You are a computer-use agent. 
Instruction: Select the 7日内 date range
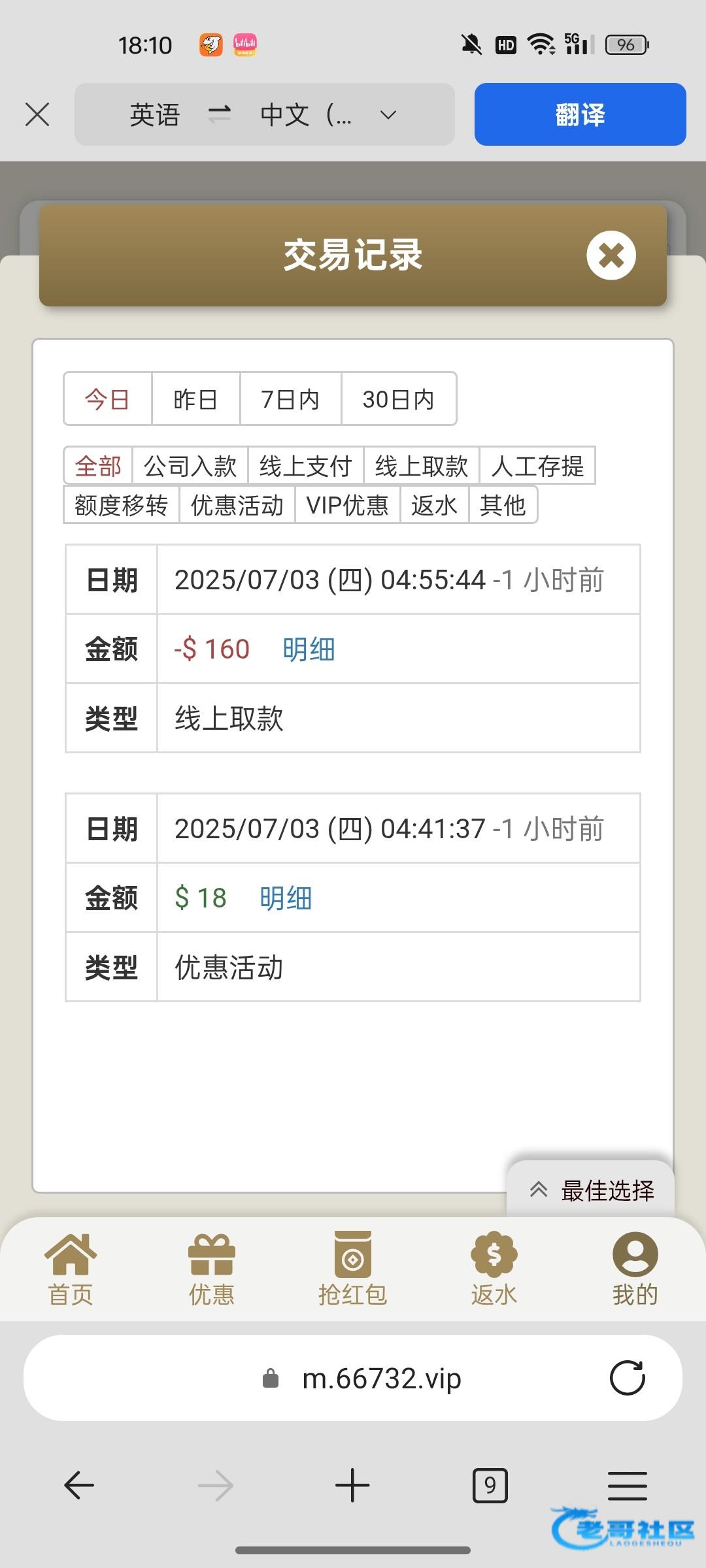(x=290, y=399)
